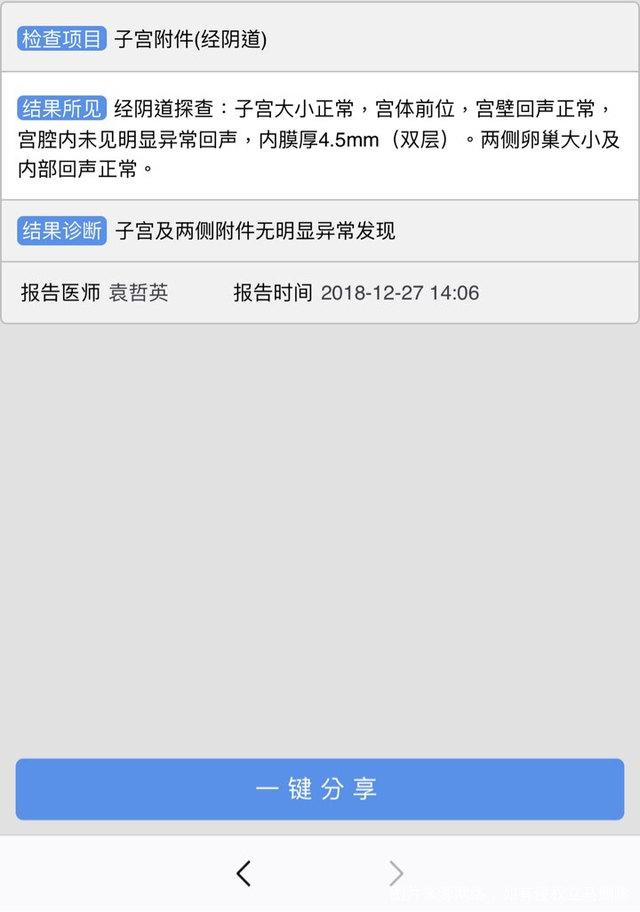
Task: Tap the browser forward arrow
Action: (x=396, y=873)
